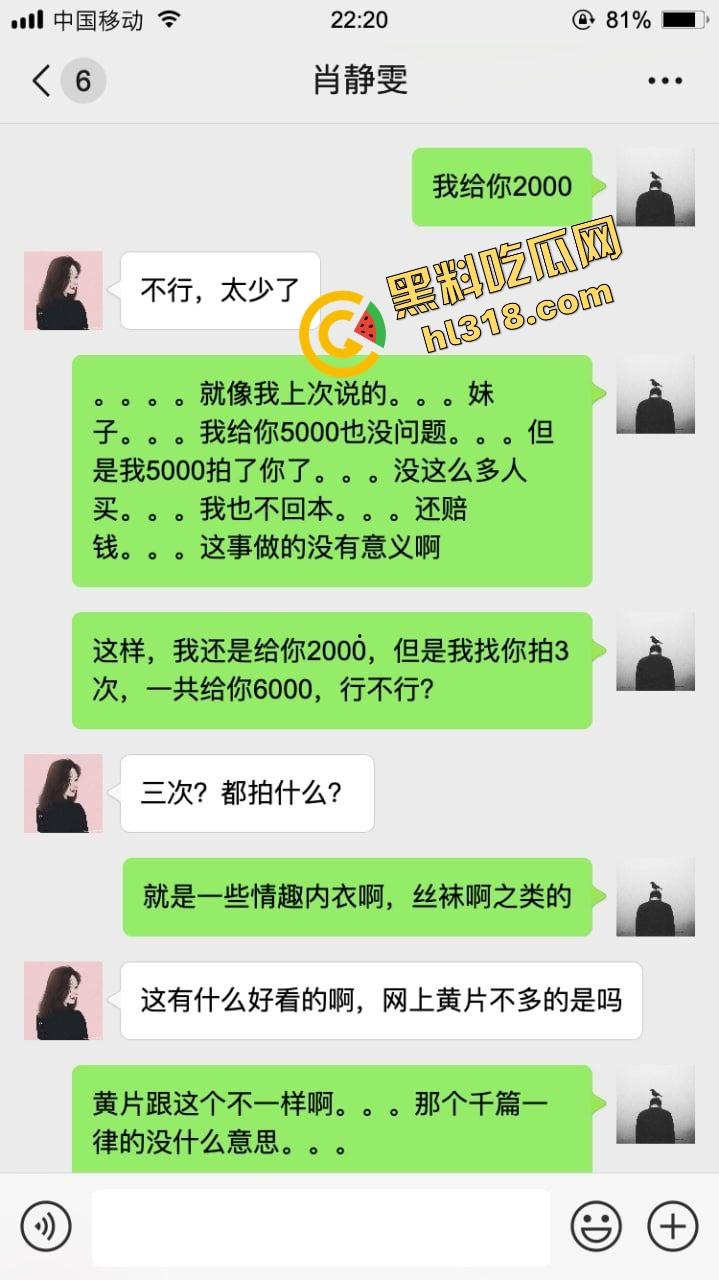Open own avatar beside "我给你2000"
The image size is (719, 1280).
pos(655,187)
